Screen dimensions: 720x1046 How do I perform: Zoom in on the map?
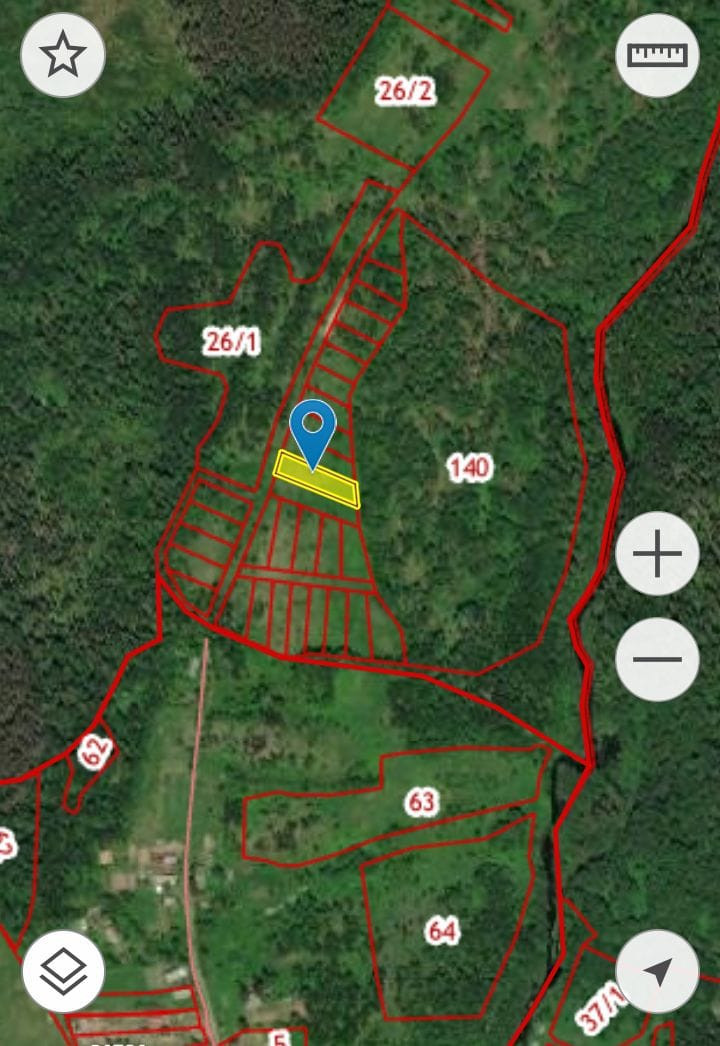click(657, 553)
